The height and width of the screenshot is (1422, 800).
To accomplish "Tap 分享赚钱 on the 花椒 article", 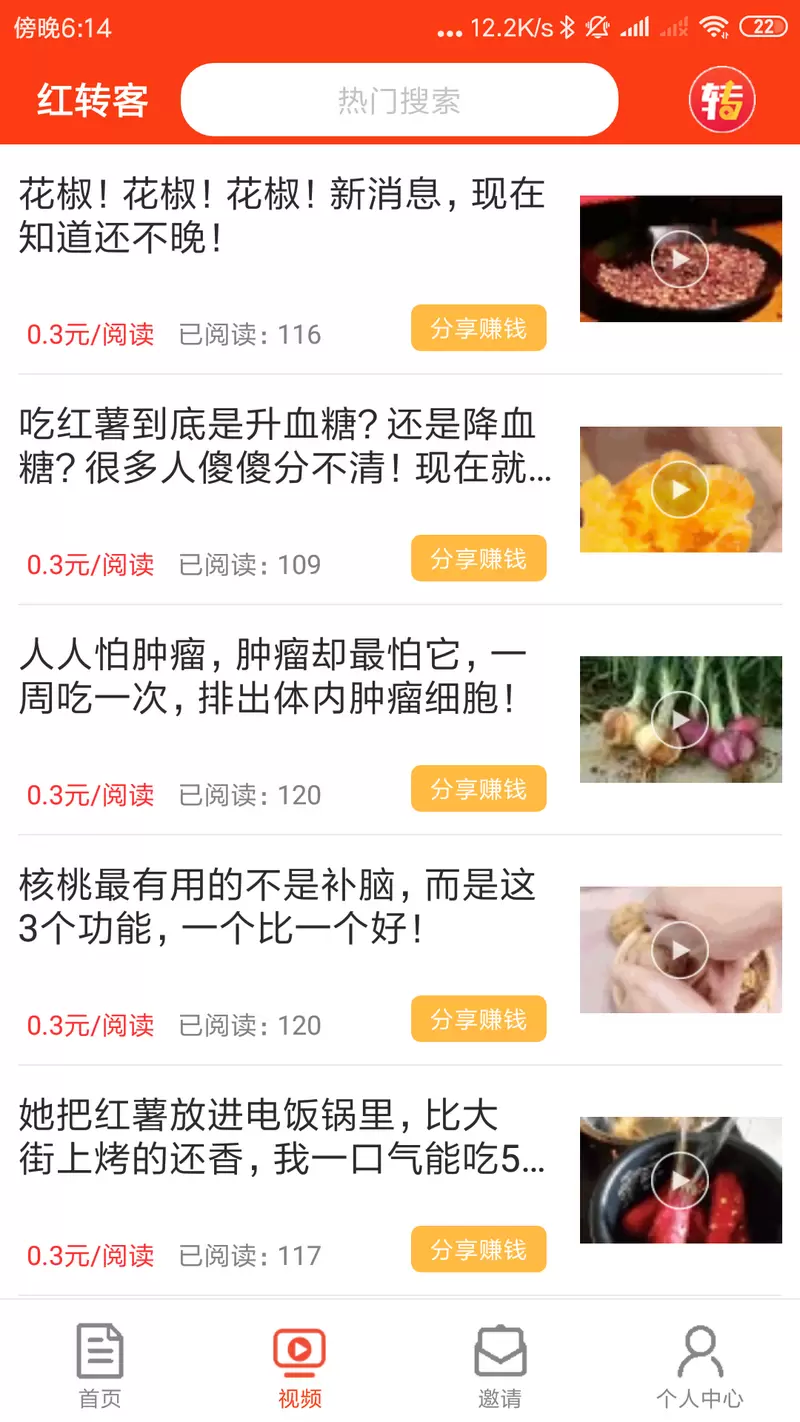I will (478, 328).
